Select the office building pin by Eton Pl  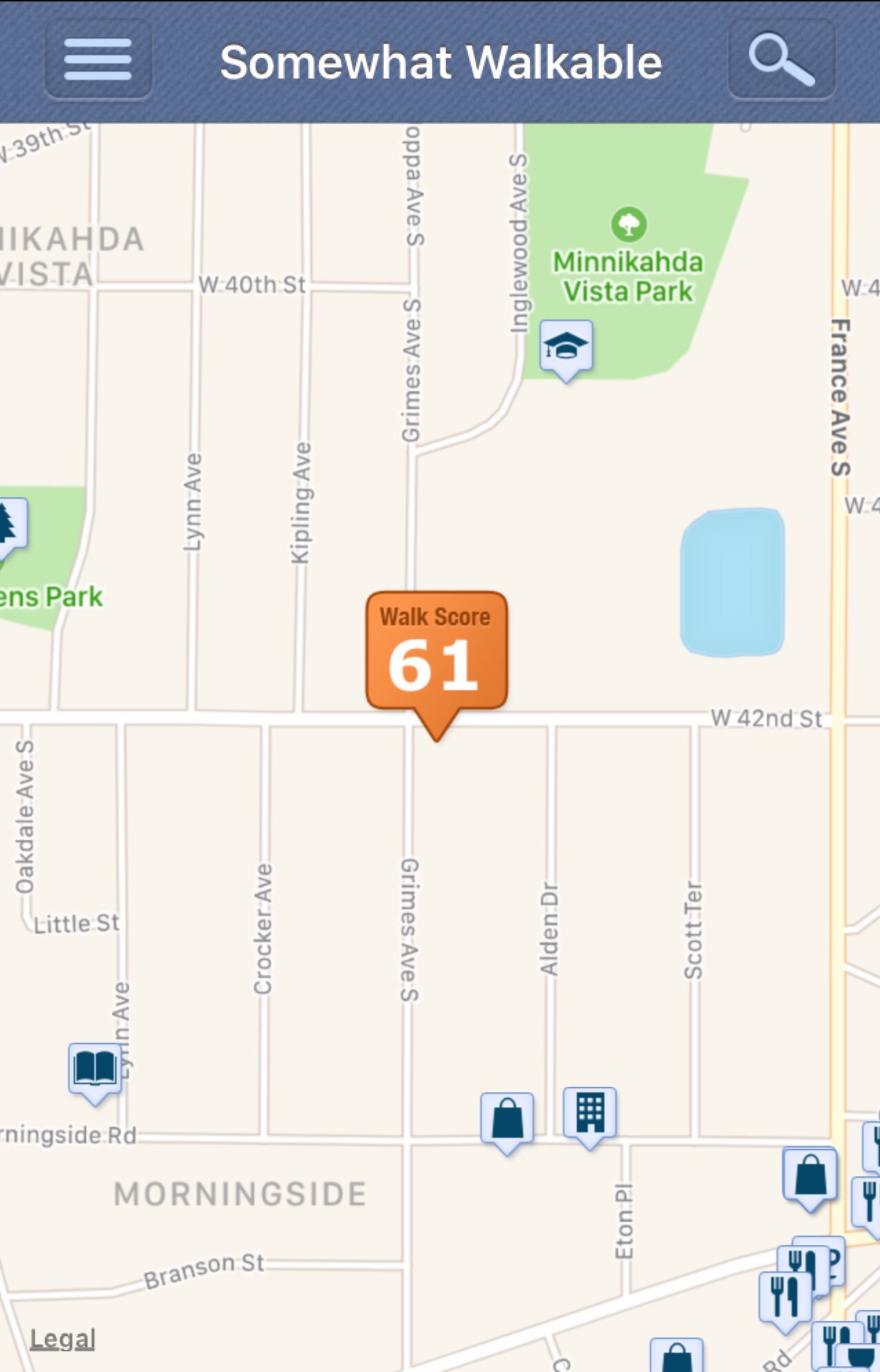pyautogui.click(x=590, y=1113)
